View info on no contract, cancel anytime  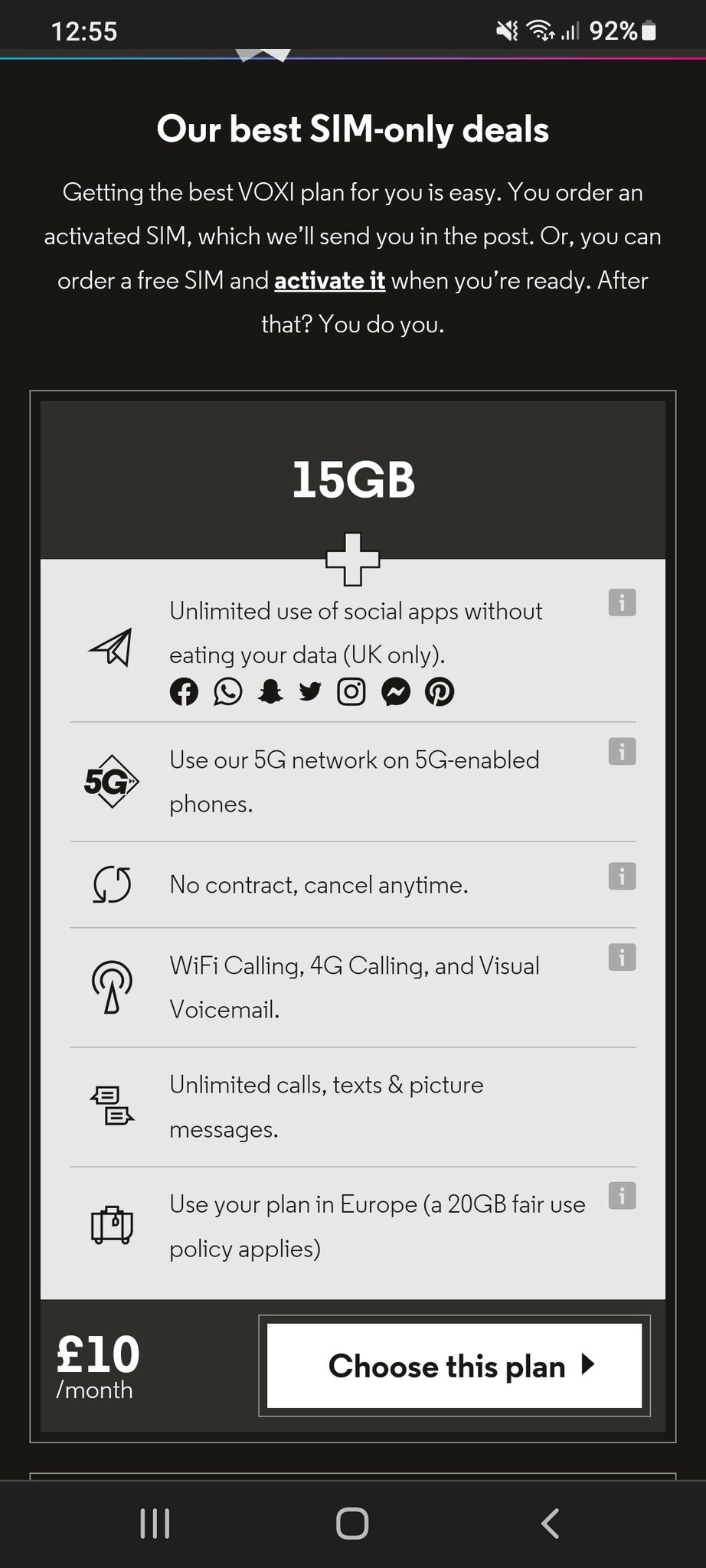point(622,876)
